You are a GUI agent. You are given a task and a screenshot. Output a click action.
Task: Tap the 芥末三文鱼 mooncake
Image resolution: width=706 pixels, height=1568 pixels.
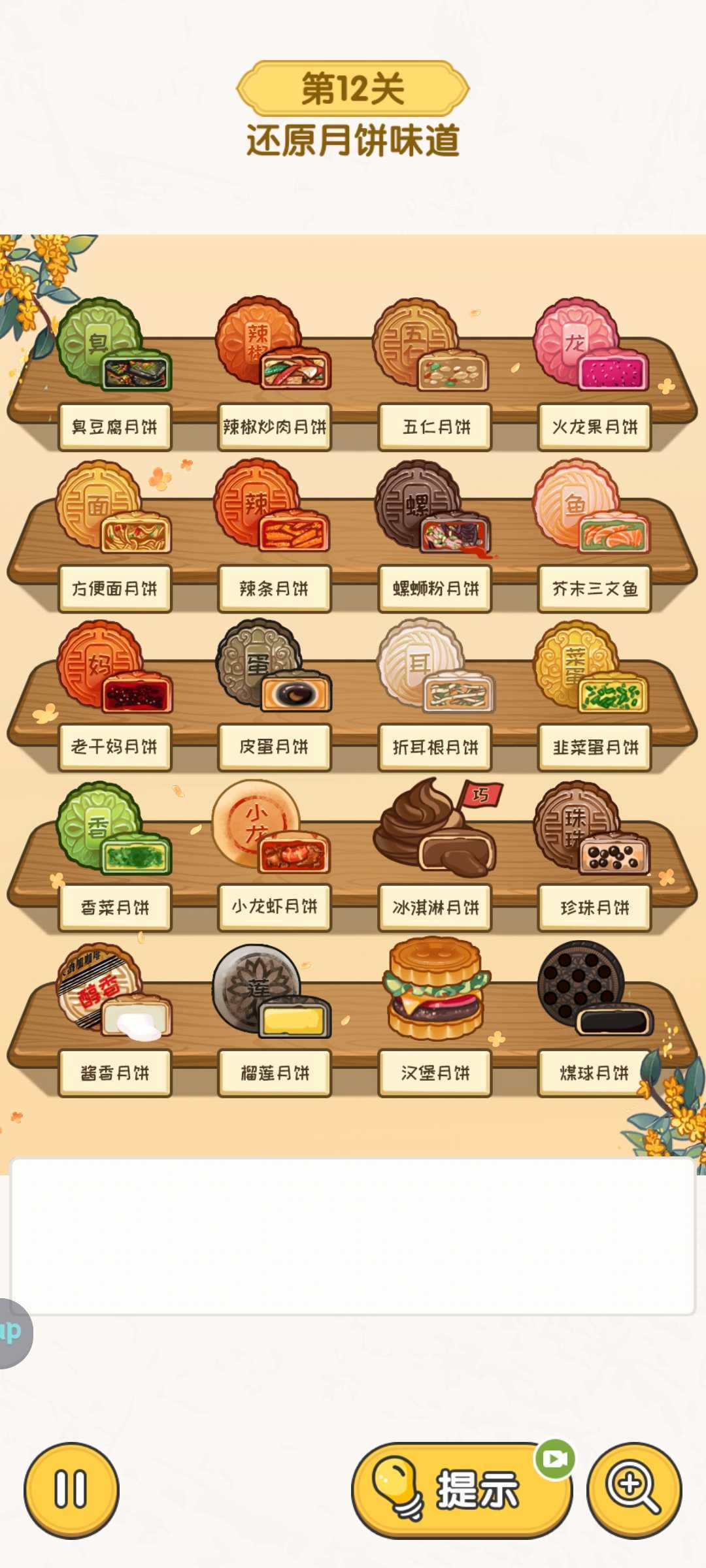pos(592,506)
